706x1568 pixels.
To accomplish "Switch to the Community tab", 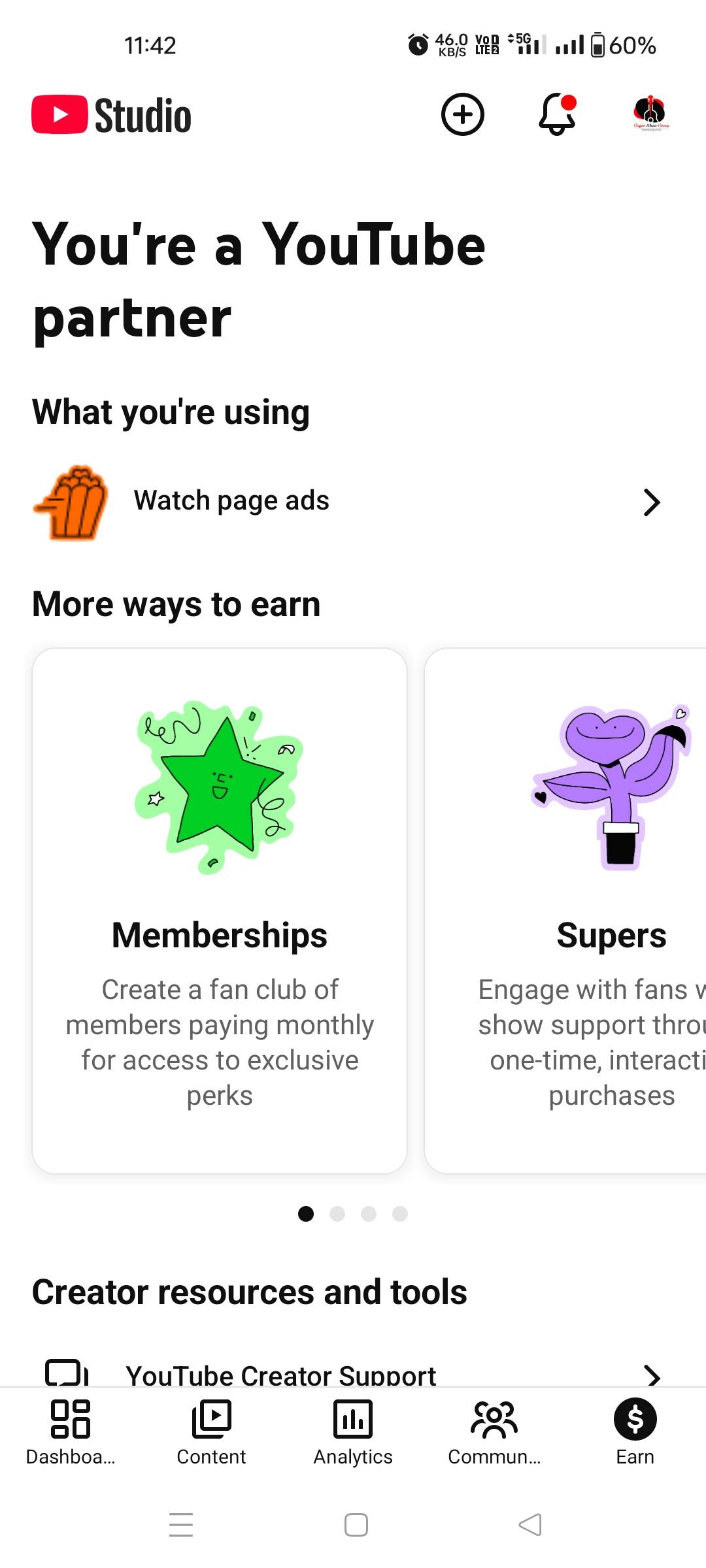I will coord(494,1432).
